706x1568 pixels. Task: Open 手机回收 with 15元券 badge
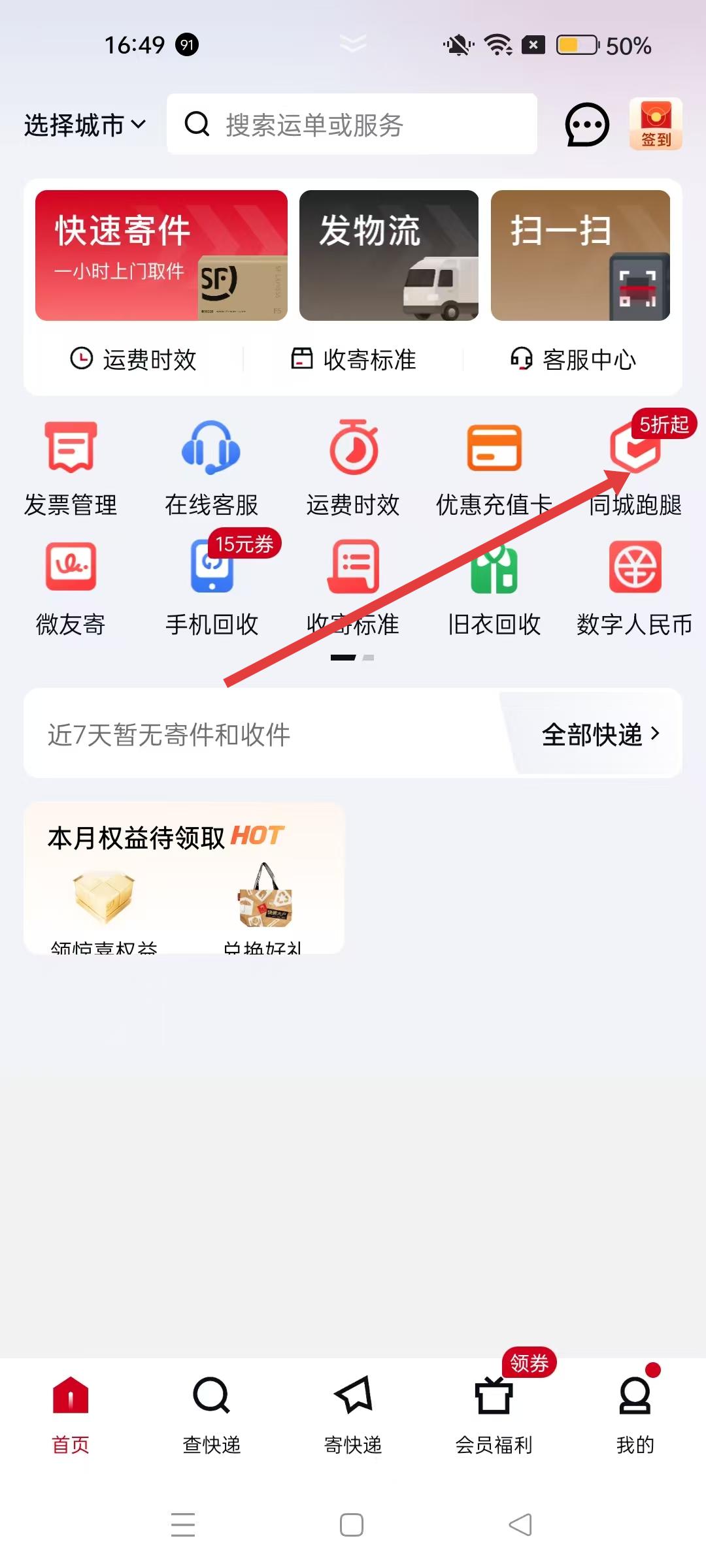(x=212, y=586)
